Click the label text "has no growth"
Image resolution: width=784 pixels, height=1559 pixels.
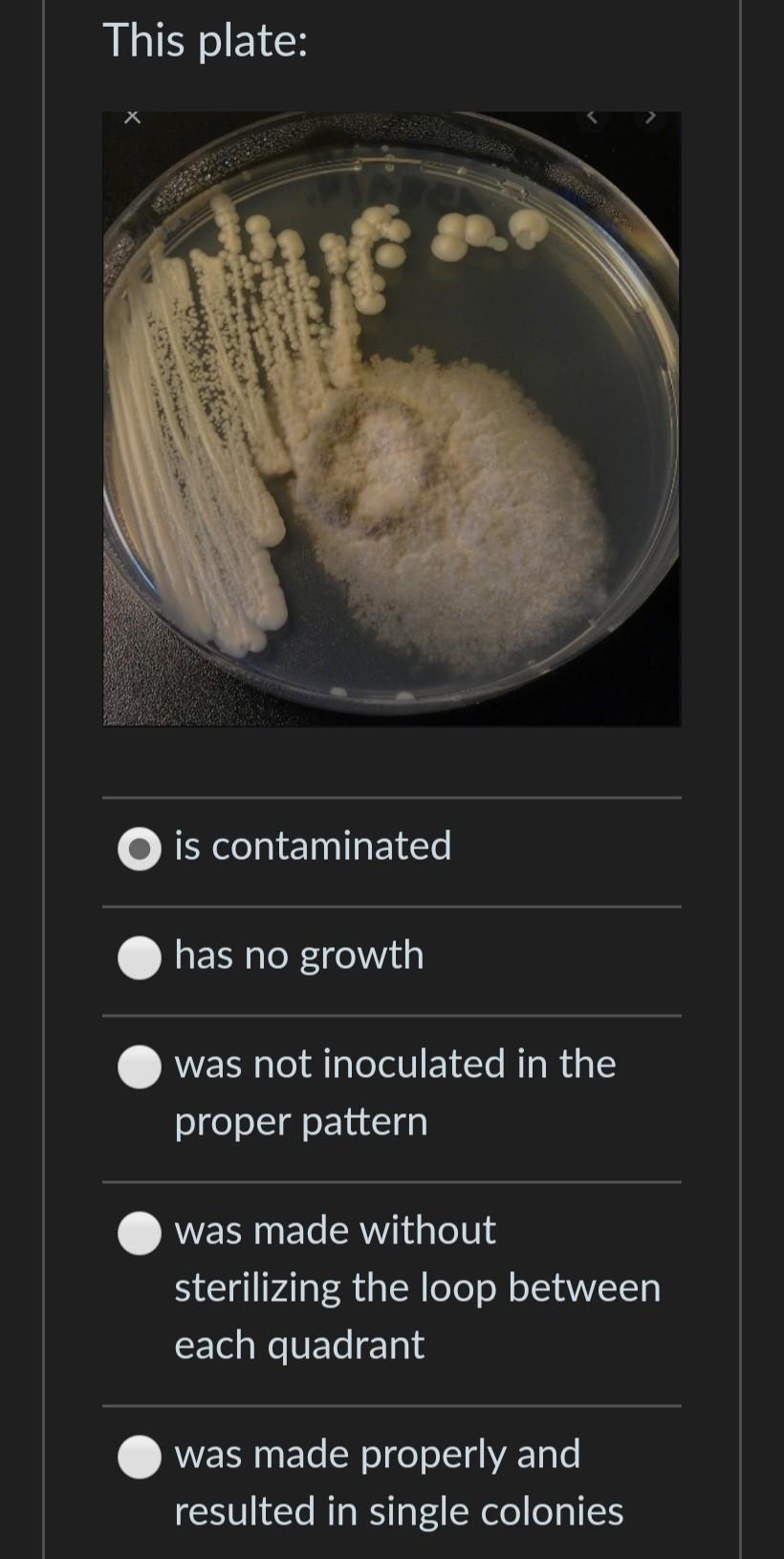299,955
